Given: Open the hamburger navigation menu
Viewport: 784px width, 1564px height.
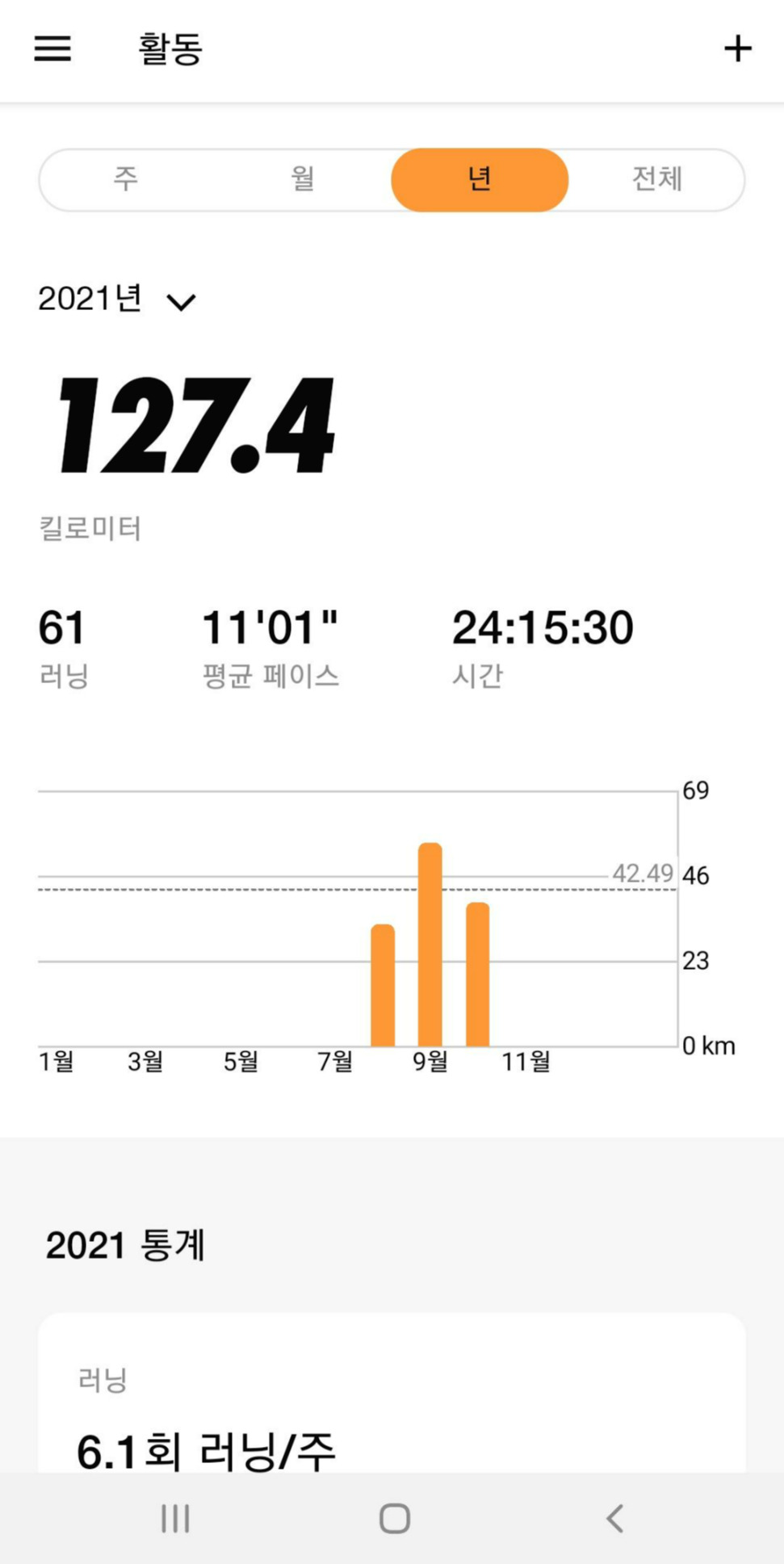Looking at the screenshot, I should (x=50, y=48).
